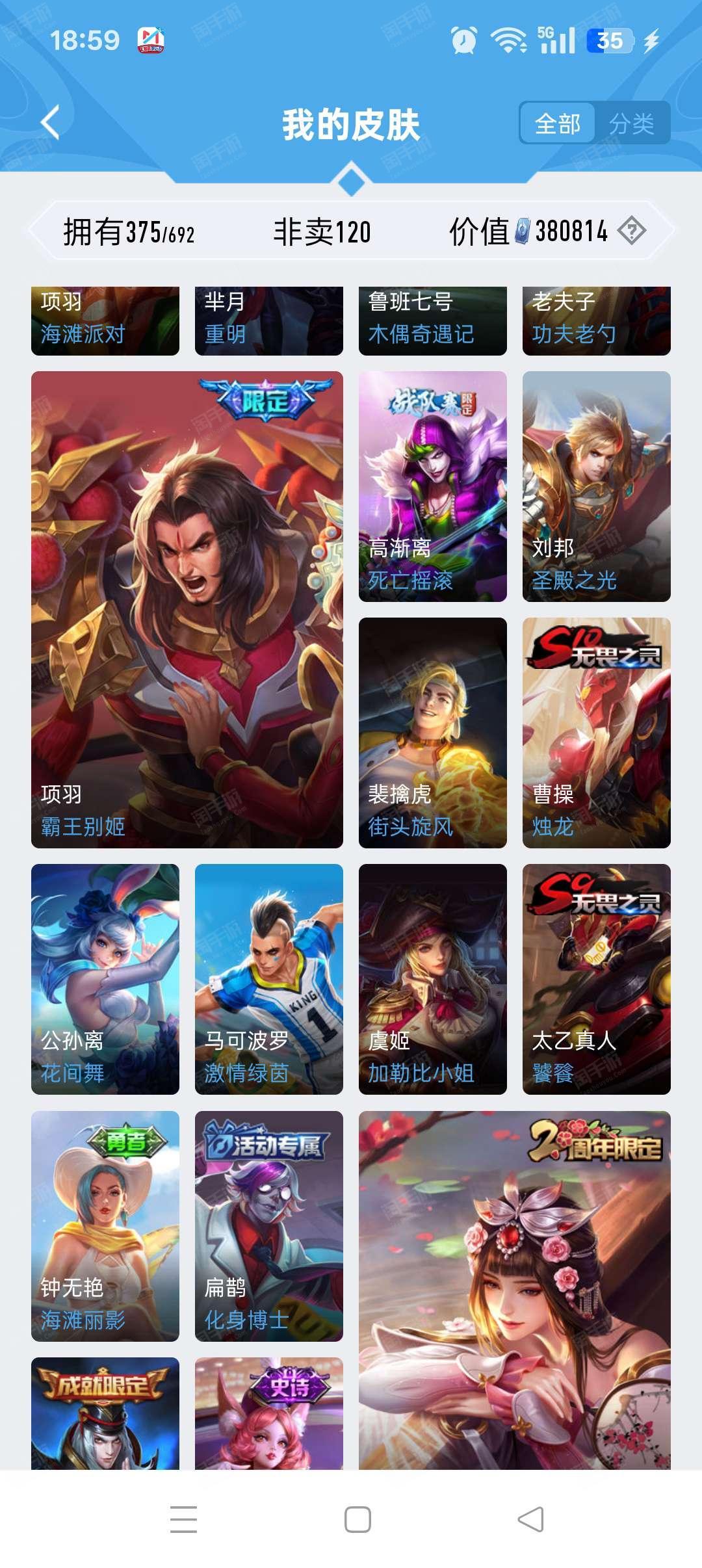This screenshot has width=702, height=1568.
Task: Open 裴擒虎 街头旋风 skin
Action: pos(433,733)
